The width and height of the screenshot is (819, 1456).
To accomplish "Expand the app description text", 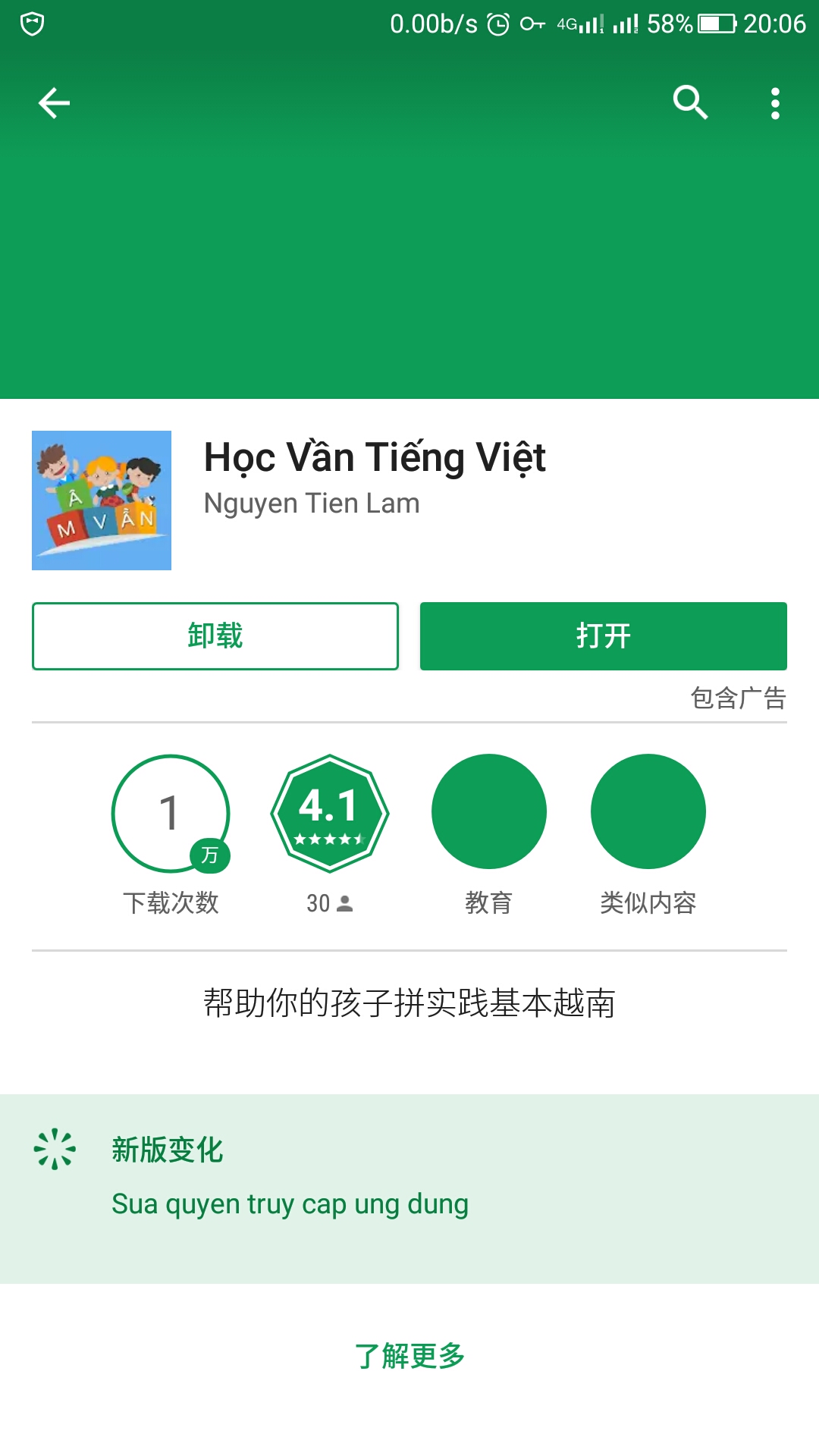I will tap(409, 999).
